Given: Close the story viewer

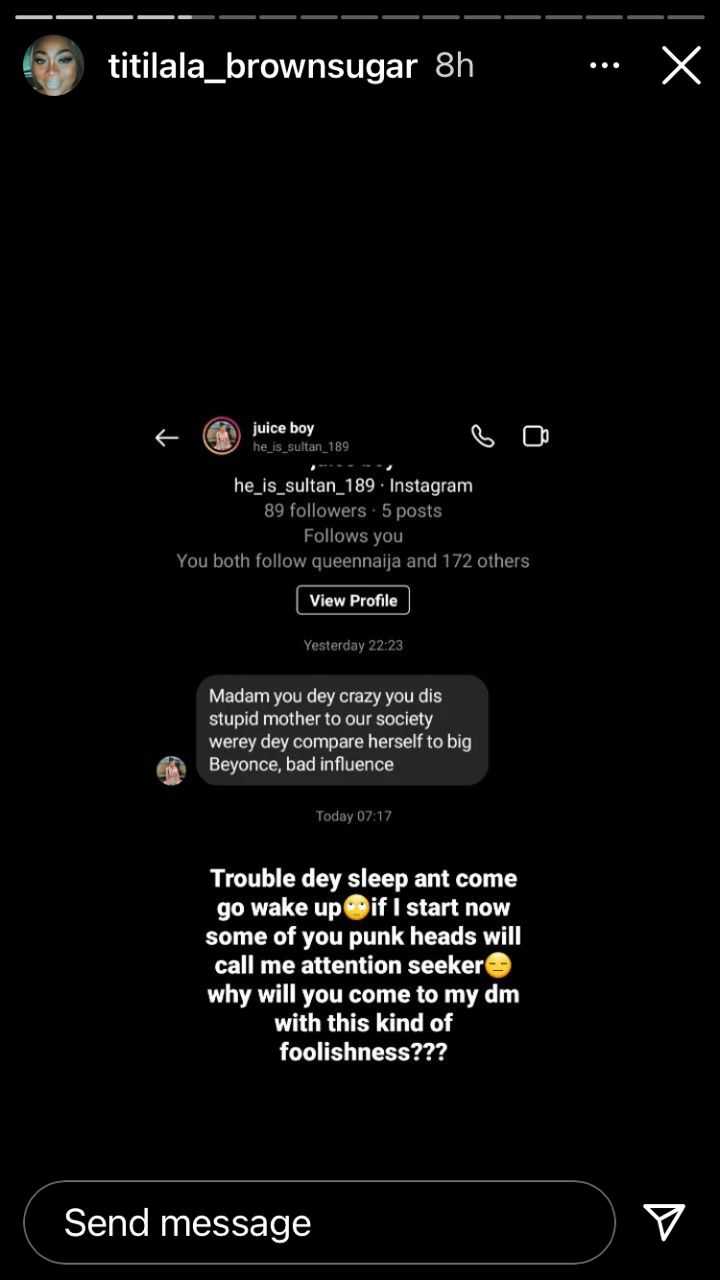Looking at the screenshot, I should [681, 66].
